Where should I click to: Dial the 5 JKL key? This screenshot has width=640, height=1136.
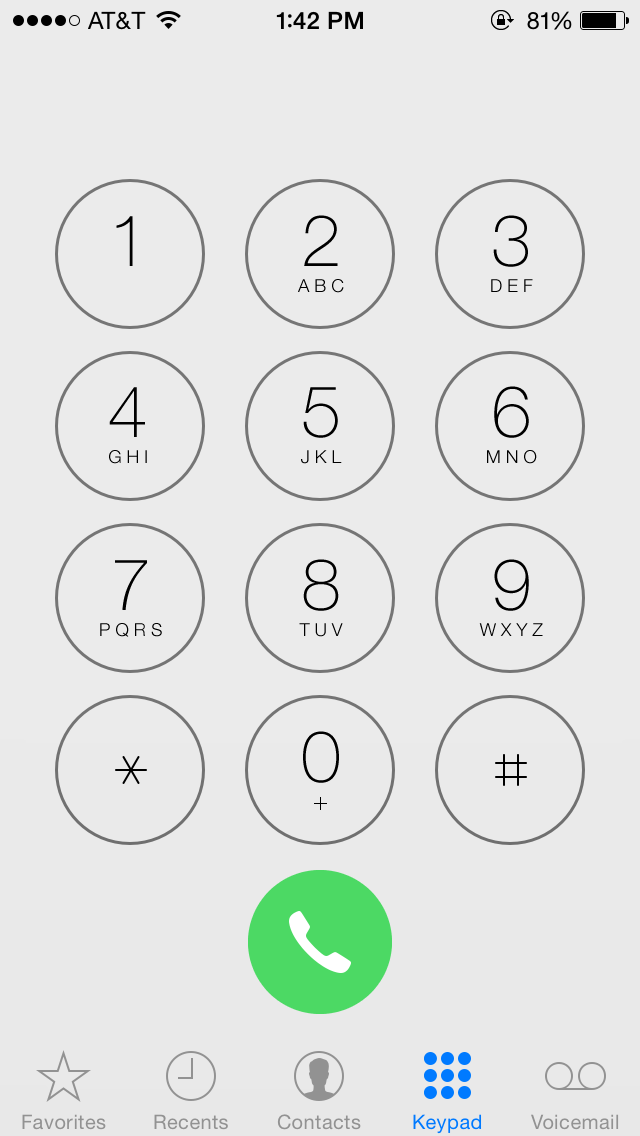(320, 426)
